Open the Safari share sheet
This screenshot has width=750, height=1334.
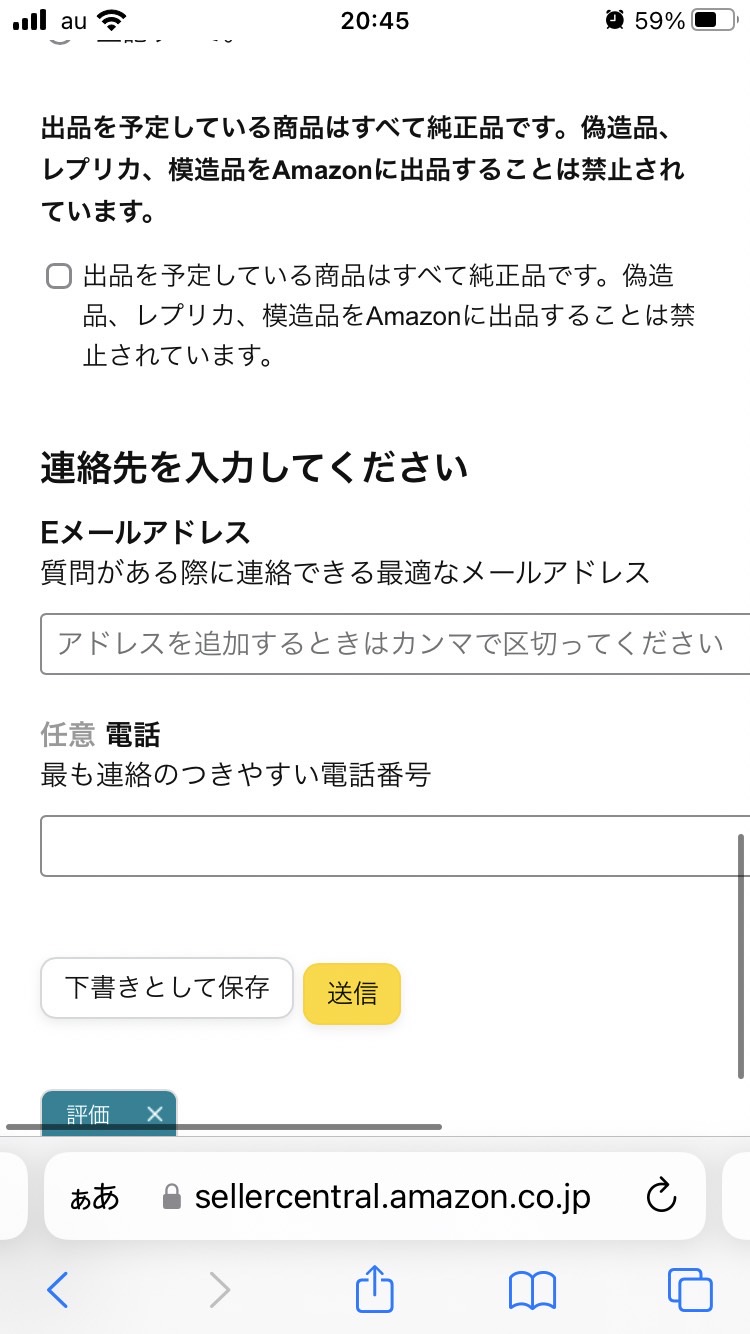[375, 1288]
